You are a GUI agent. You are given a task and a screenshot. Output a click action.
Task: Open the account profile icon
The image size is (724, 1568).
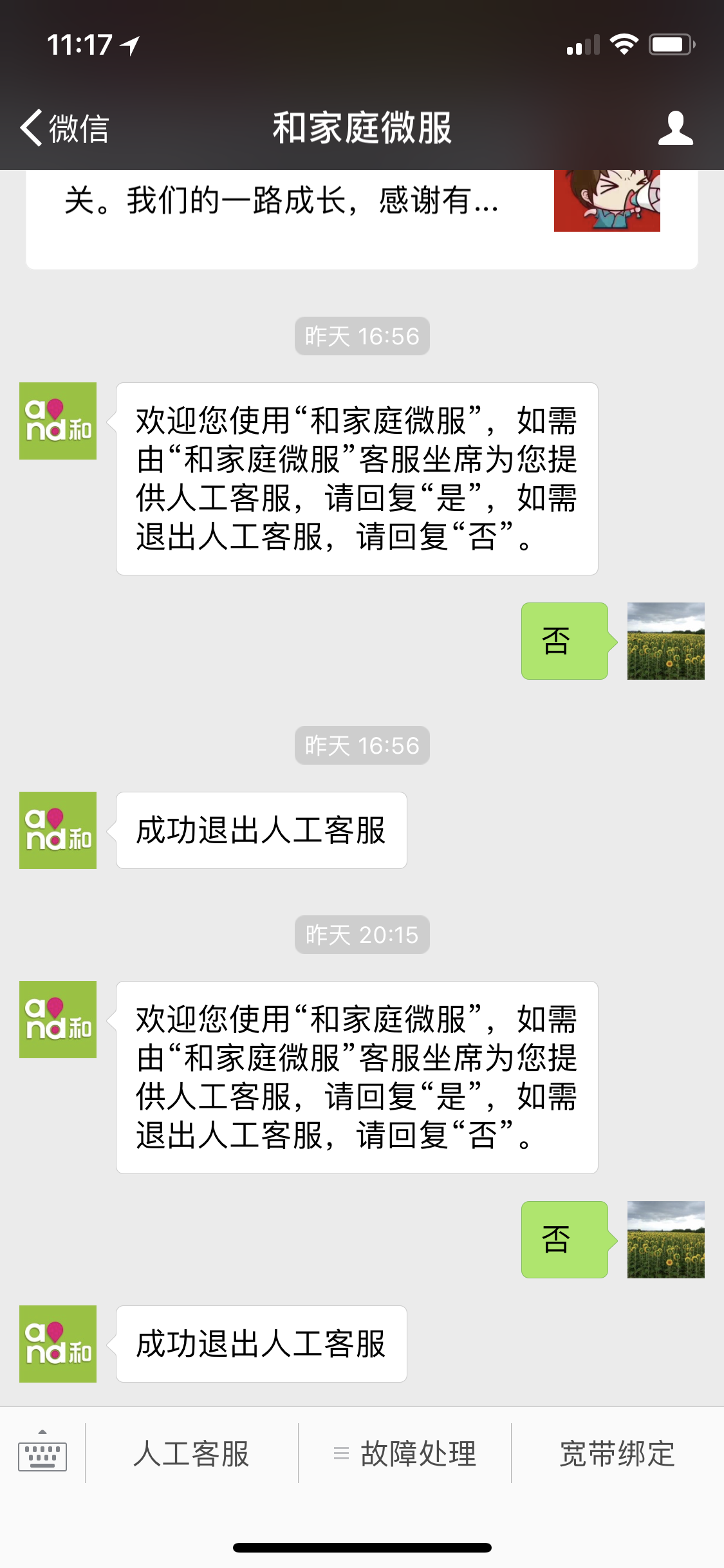(675, 127)
